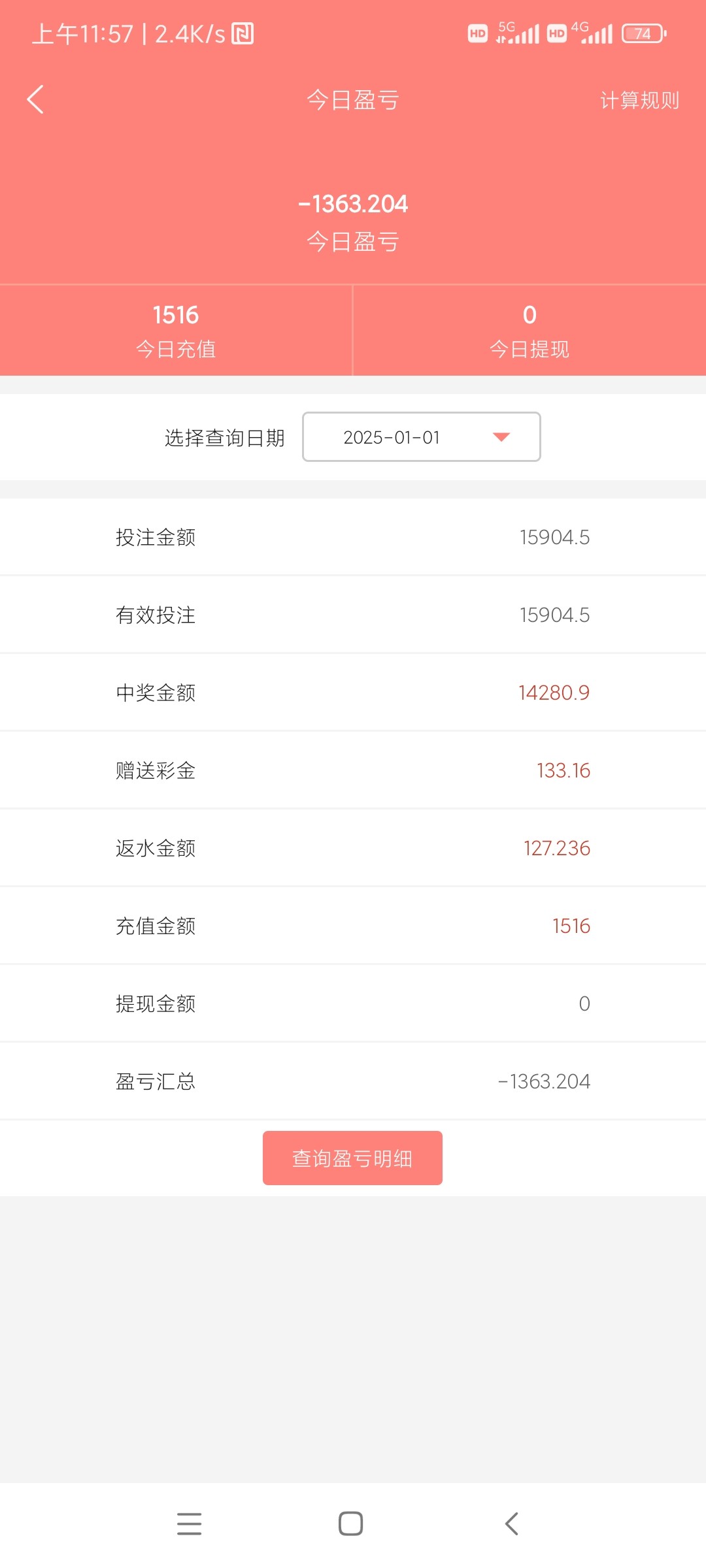This screenshot has height=1568, width=706.
Task: Tap the 查询盈亏明细 button
Action: coord(352,1156)
